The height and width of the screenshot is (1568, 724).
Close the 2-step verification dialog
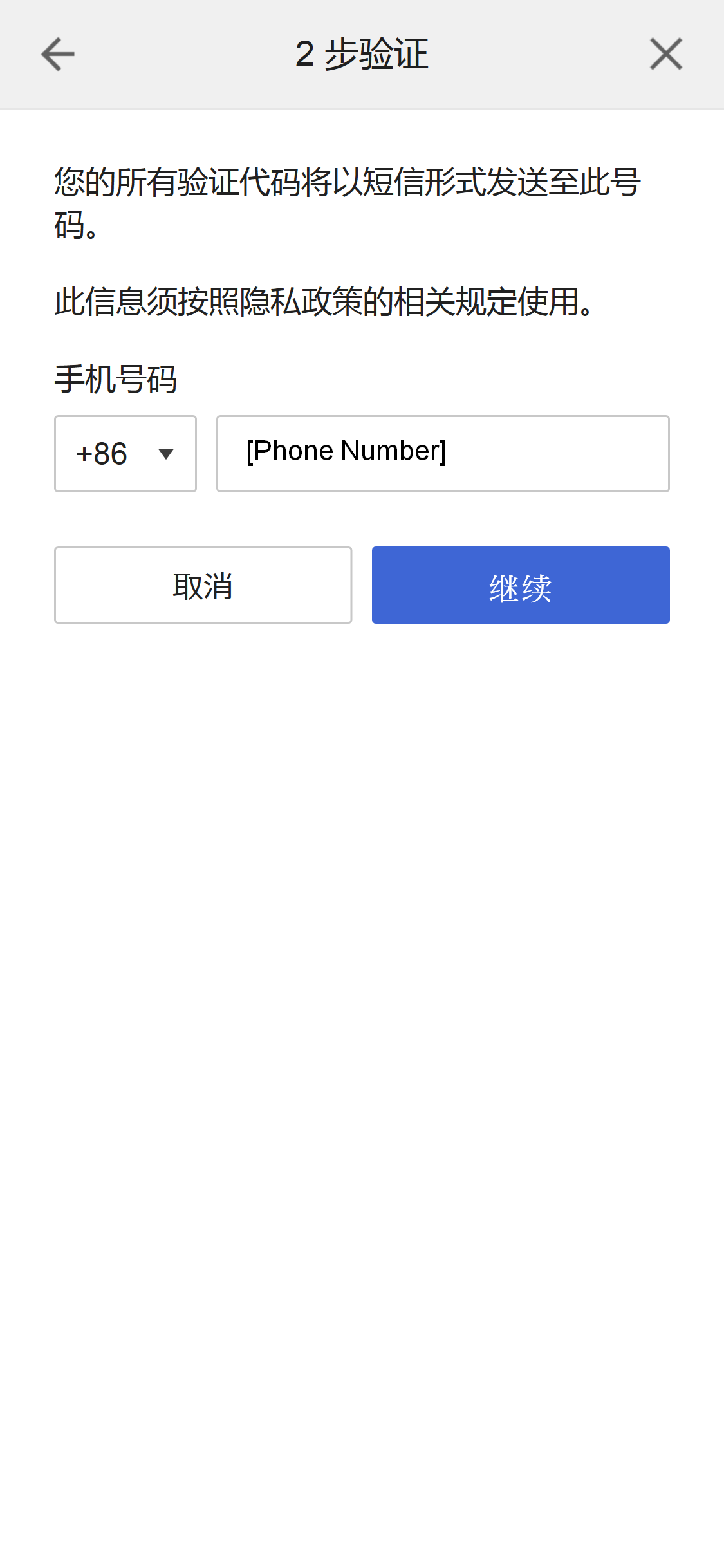[x=666, y=54]
